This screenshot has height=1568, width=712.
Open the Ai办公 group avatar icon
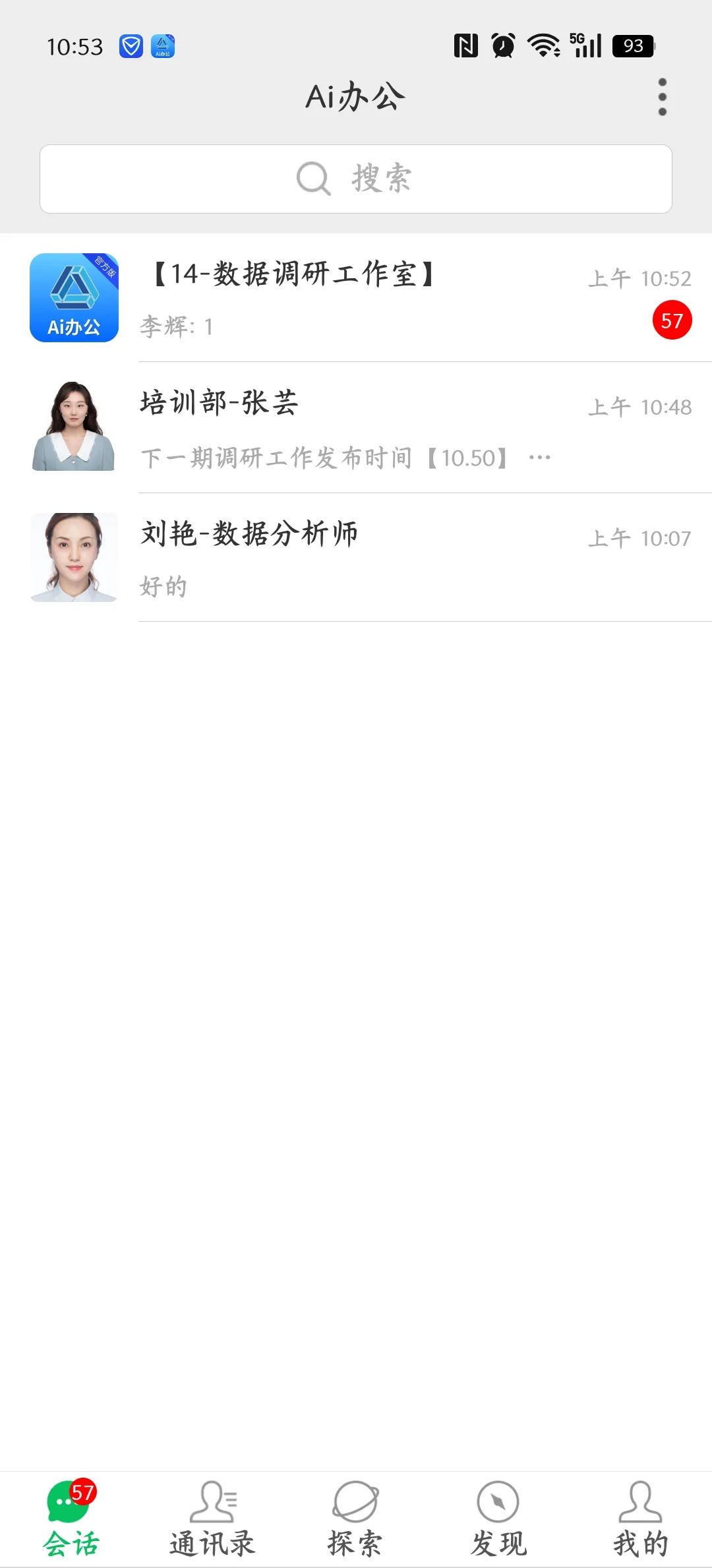tap(74, 297)
